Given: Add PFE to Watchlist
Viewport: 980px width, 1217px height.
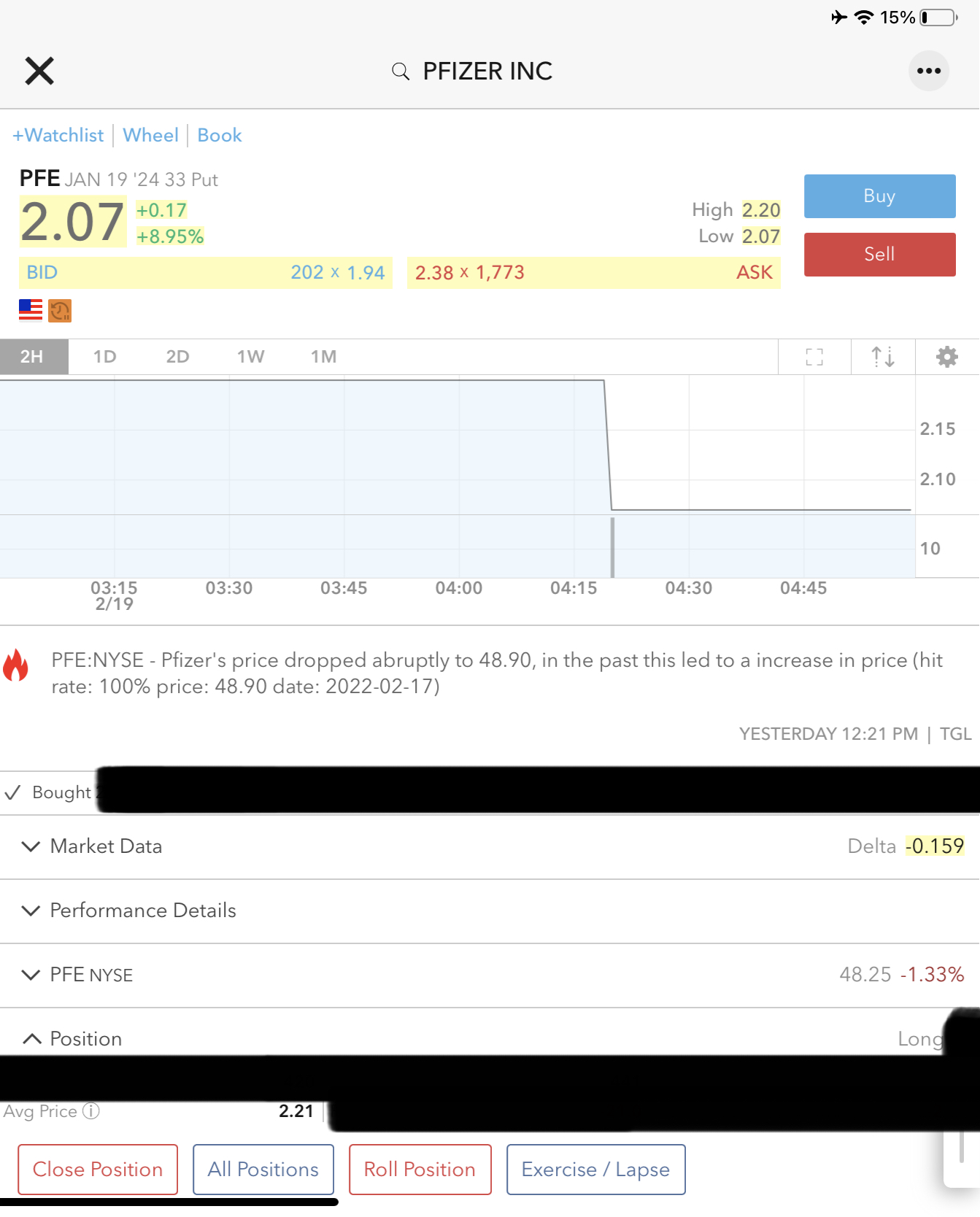Looking at the screenshot, I should click(x=58, y=135).
